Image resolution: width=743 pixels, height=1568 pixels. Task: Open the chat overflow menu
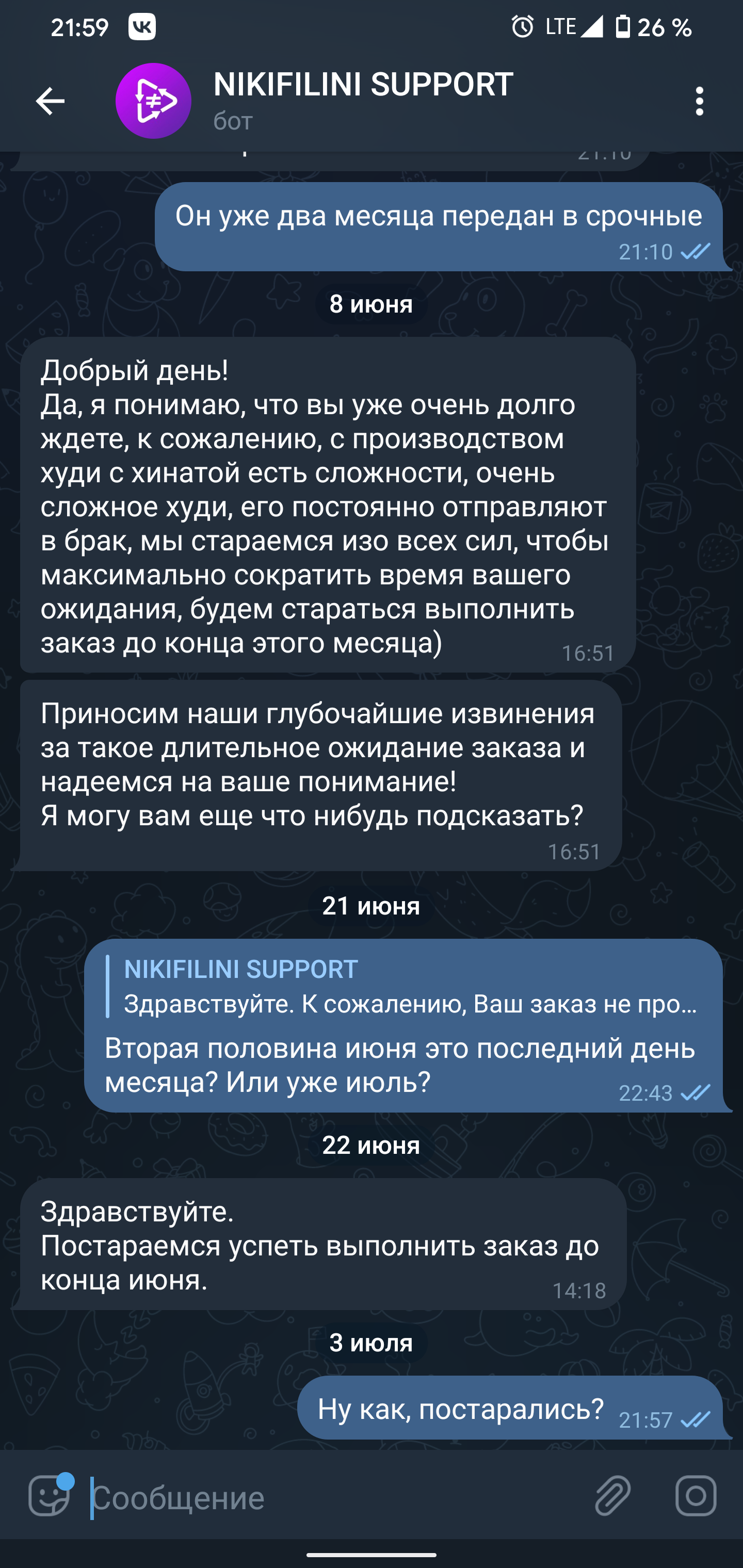699,101
